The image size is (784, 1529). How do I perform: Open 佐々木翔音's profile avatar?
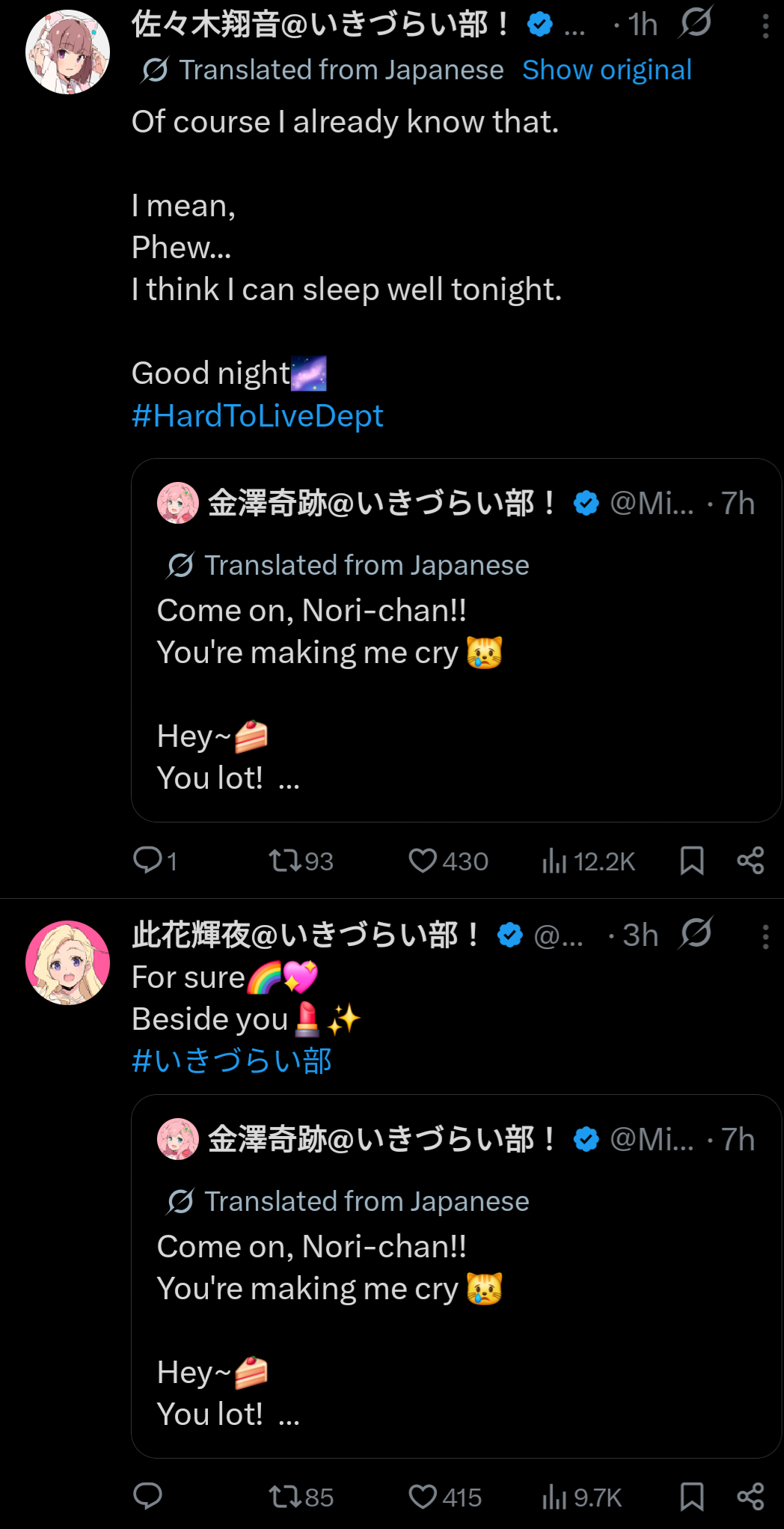[67, 52]
